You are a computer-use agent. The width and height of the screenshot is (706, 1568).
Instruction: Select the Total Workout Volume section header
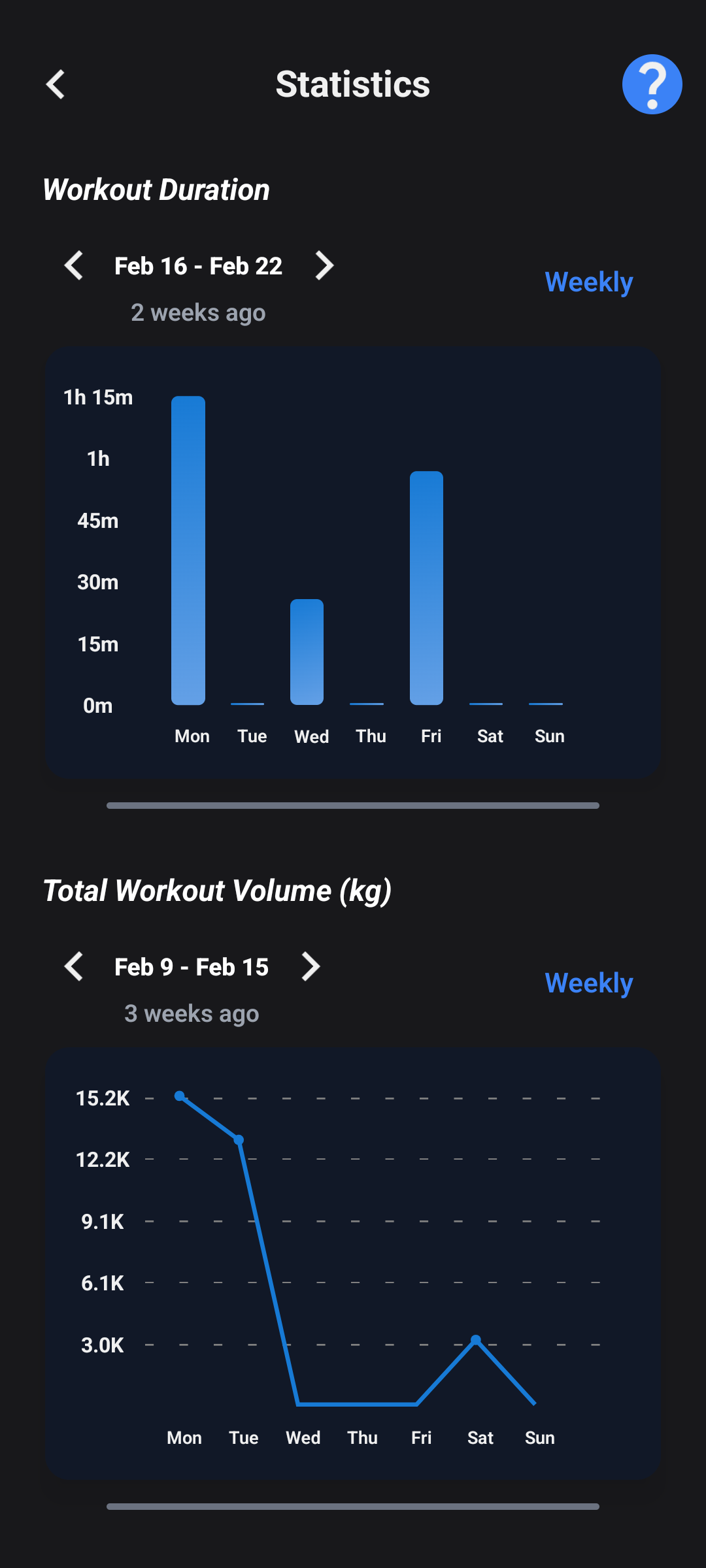pyautogui.click(x=218, y=890)
